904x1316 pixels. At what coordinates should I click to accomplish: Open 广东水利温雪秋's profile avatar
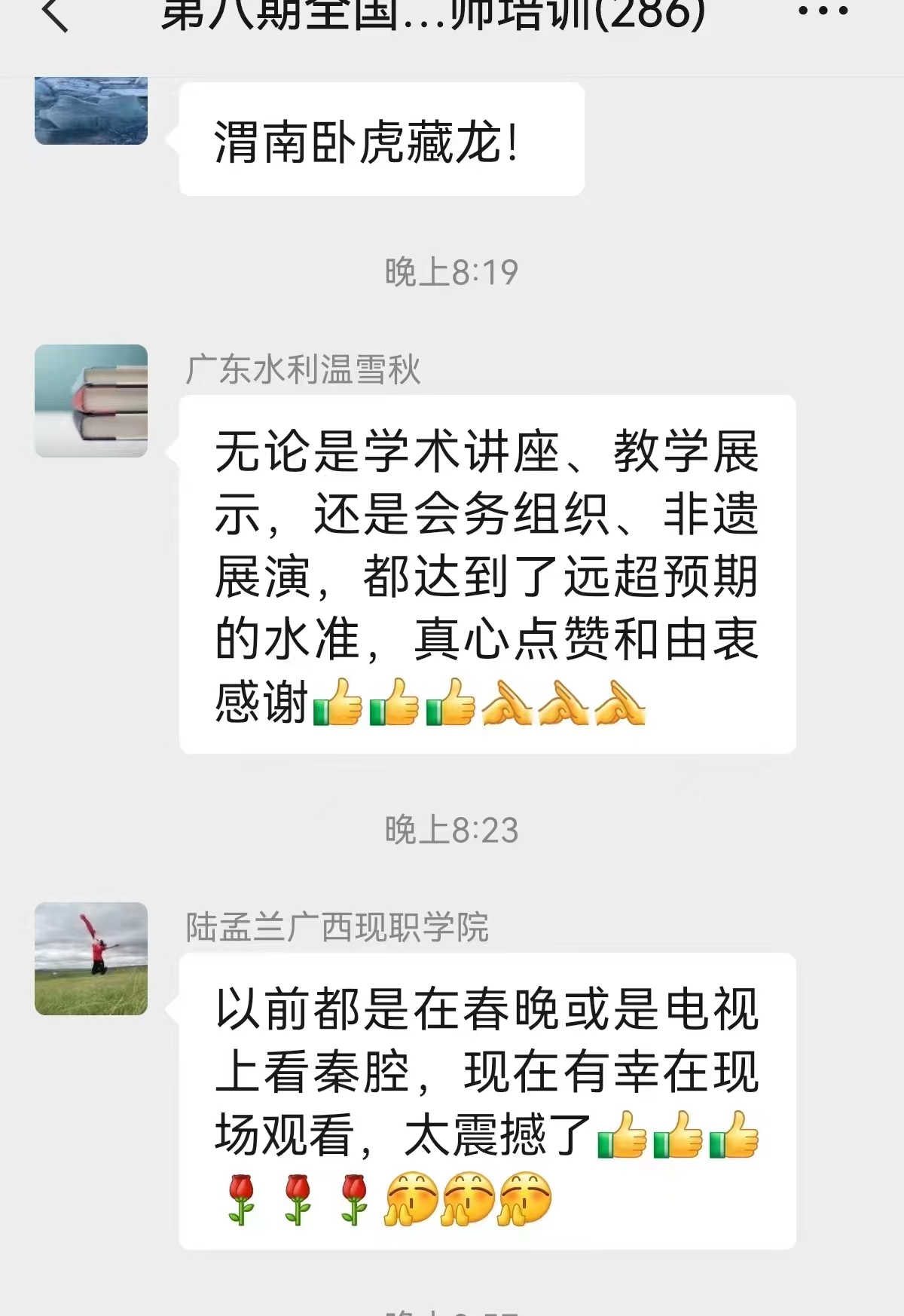click(91, 401)
